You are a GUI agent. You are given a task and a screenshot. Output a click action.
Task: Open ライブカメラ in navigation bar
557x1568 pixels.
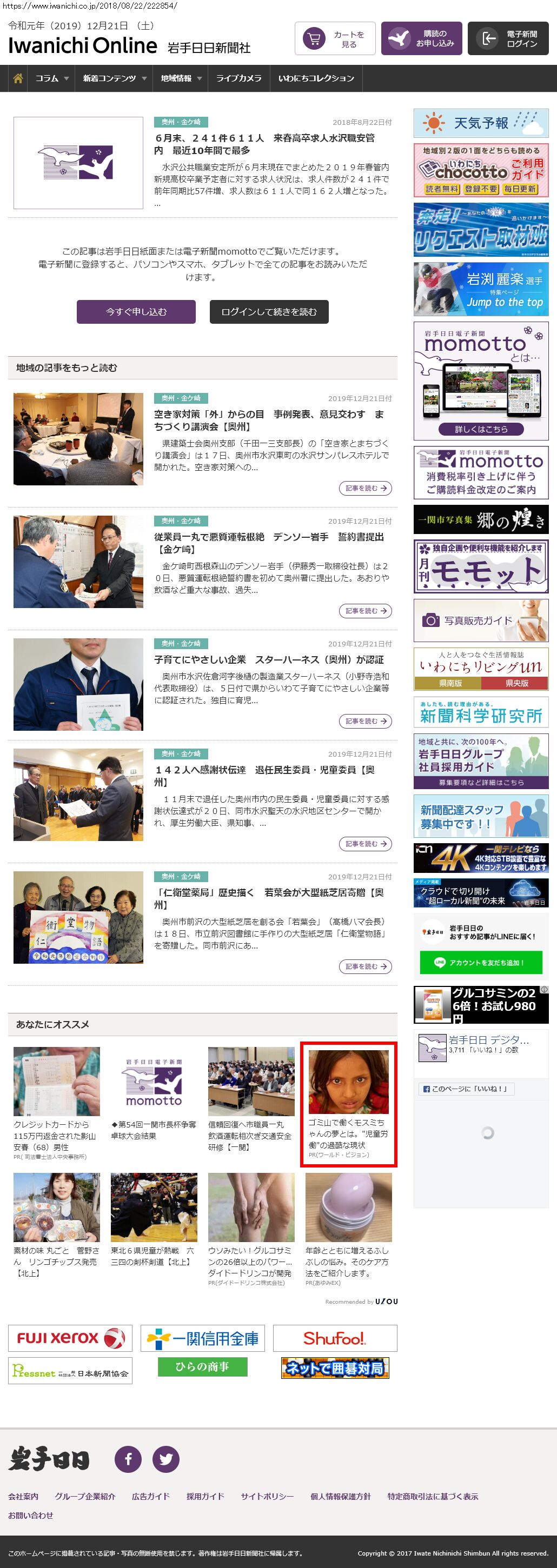pyautogui.click(x=238, y=78)
